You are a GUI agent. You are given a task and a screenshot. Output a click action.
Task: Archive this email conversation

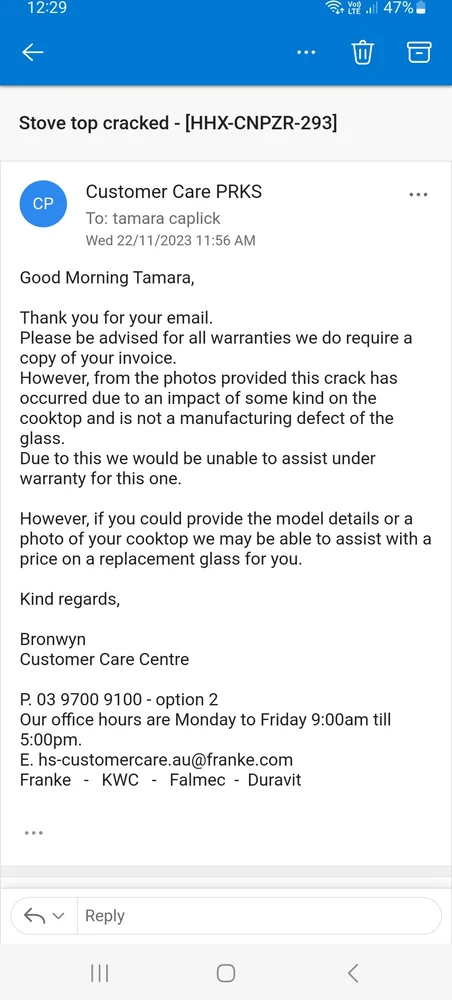click(x=419, y=52)
